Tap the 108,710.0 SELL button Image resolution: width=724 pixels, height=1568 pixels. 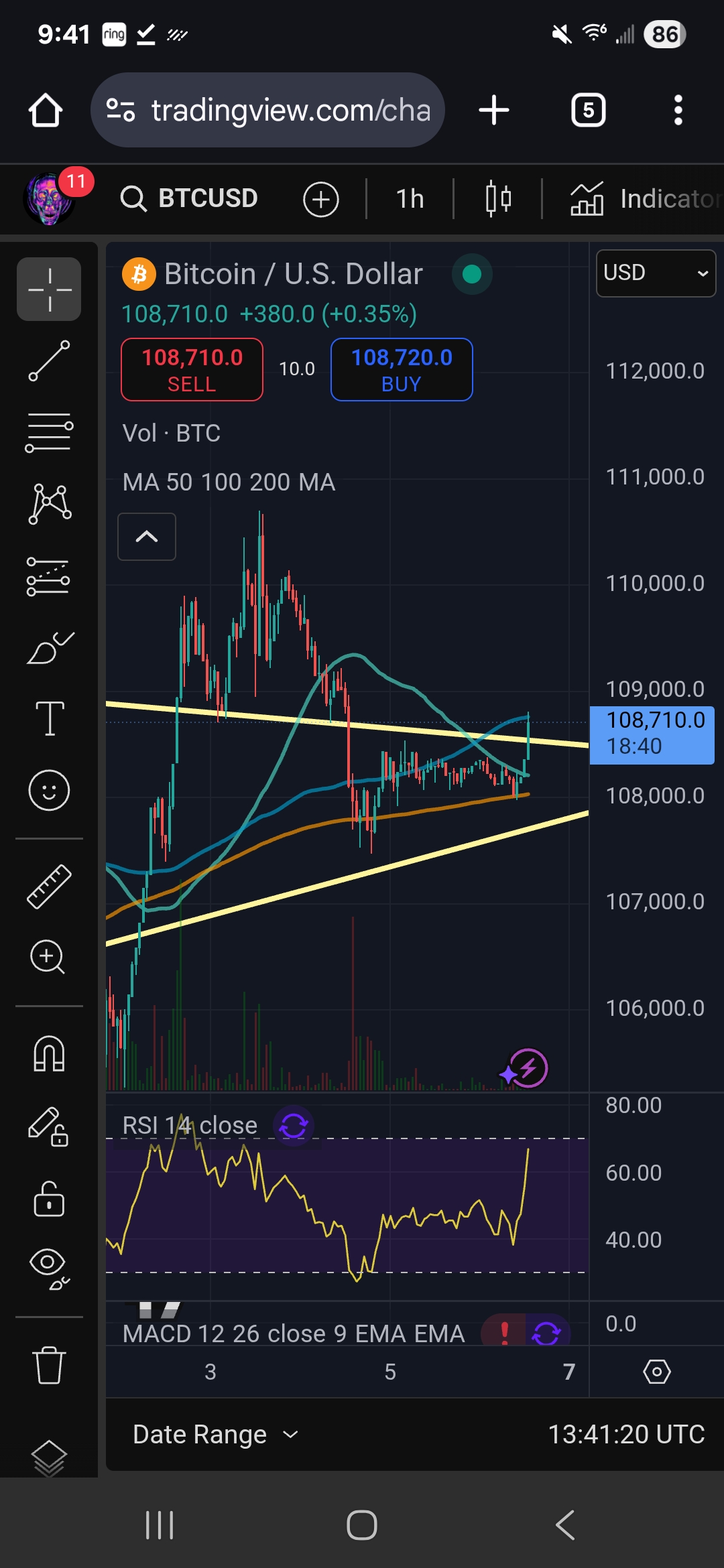tap(192, 370)
